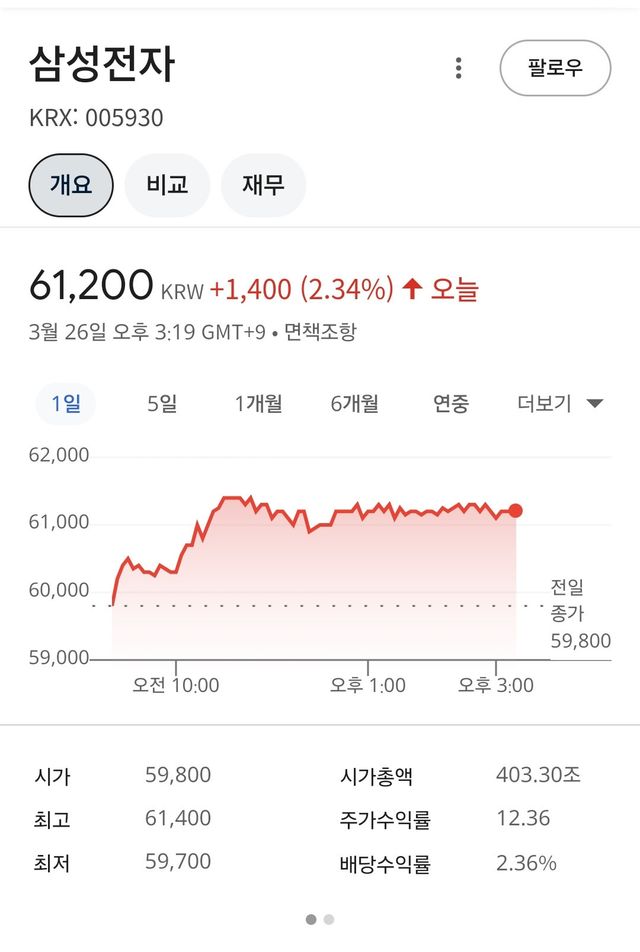Expand the 더보기 range dropdown
Screen dimensions: 640x952
pos(560,404)
